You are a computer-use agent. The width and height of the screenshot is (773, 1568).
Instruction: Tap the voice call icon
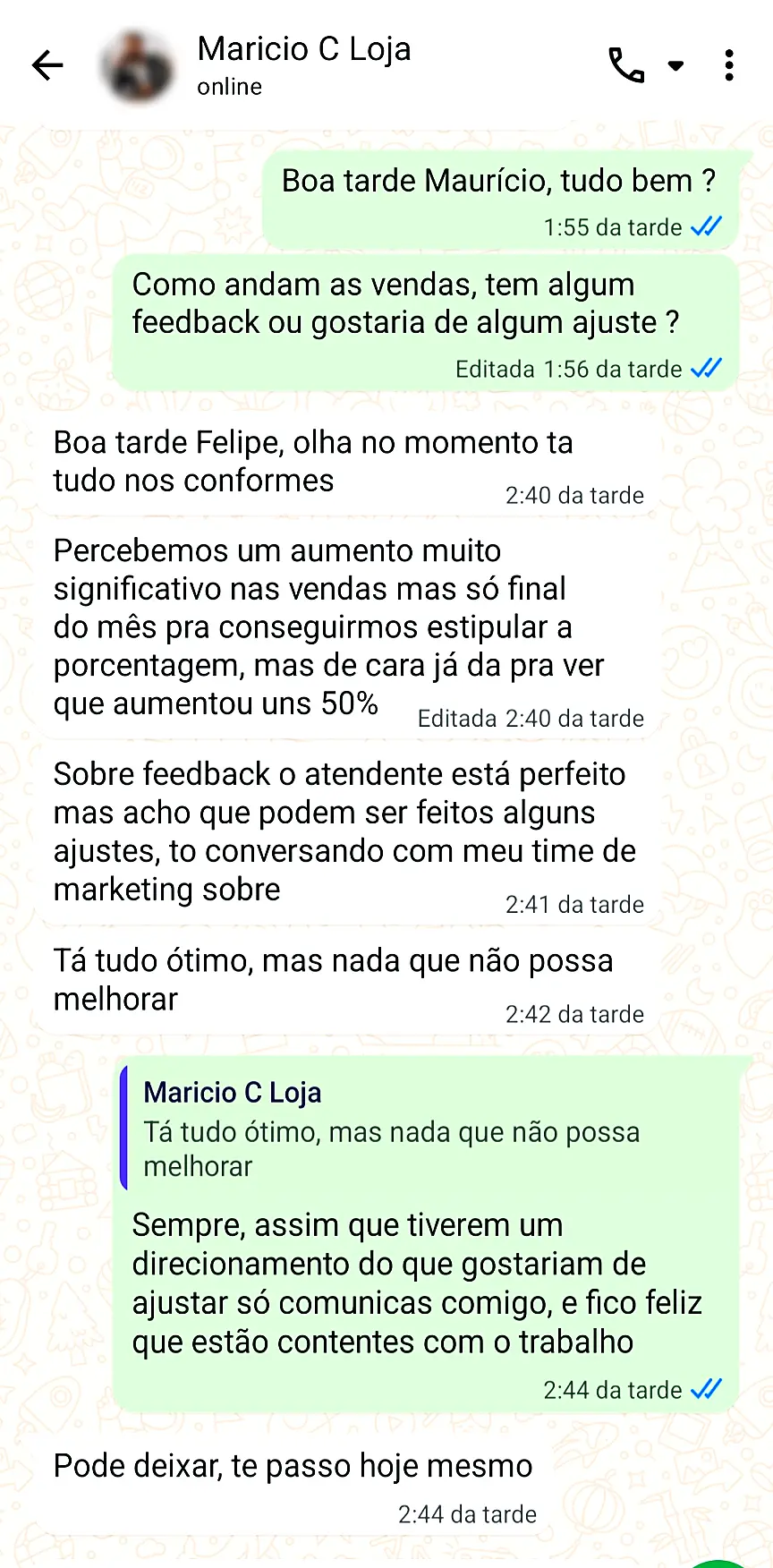coord(626,65)
